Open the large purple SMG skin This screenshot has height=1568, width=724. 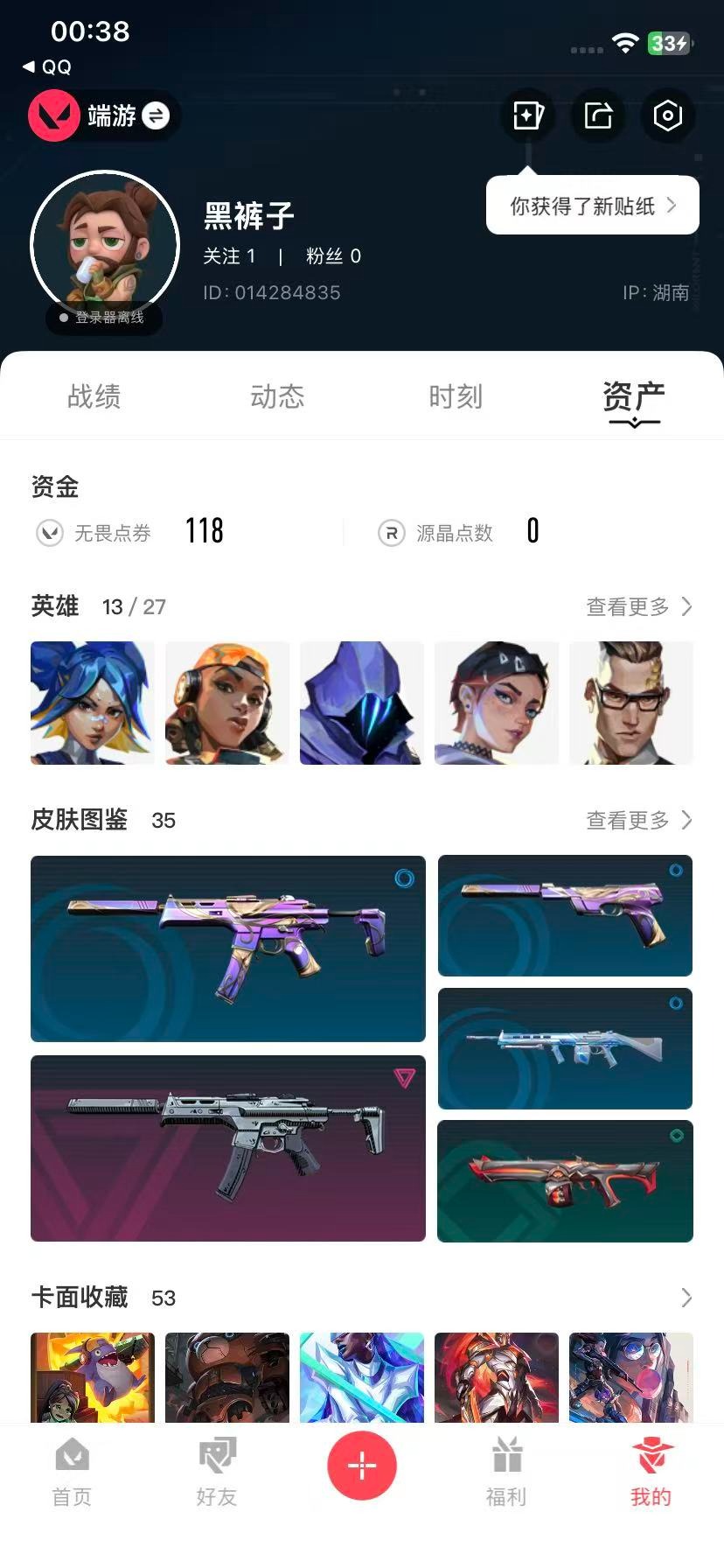click(x=228, y=948)
